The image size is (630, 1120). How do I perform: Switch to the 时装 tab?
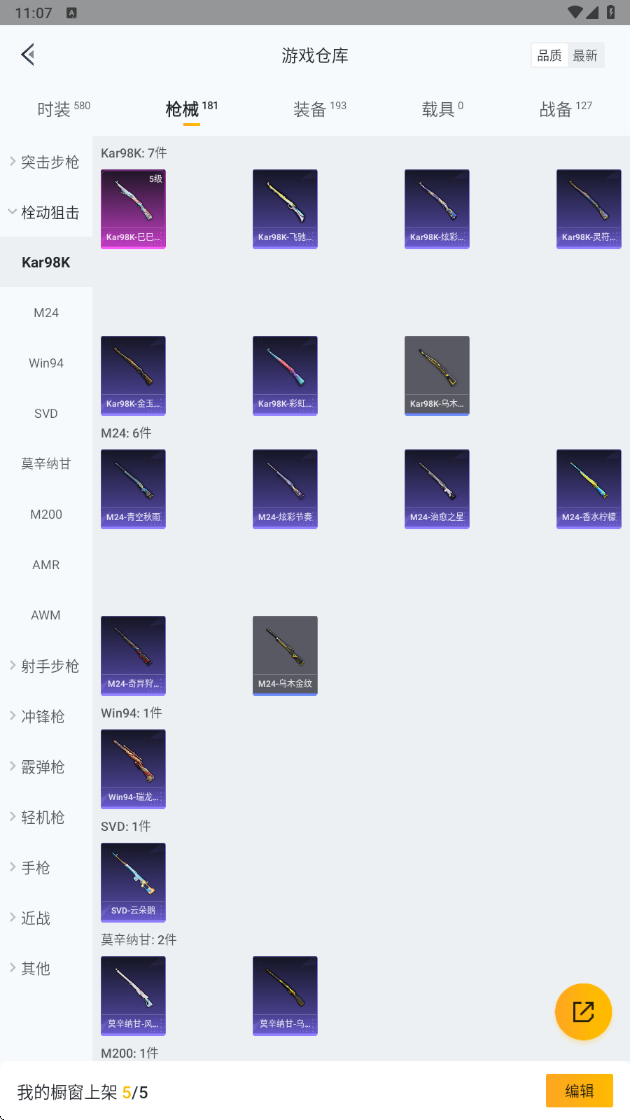point(63,109)
